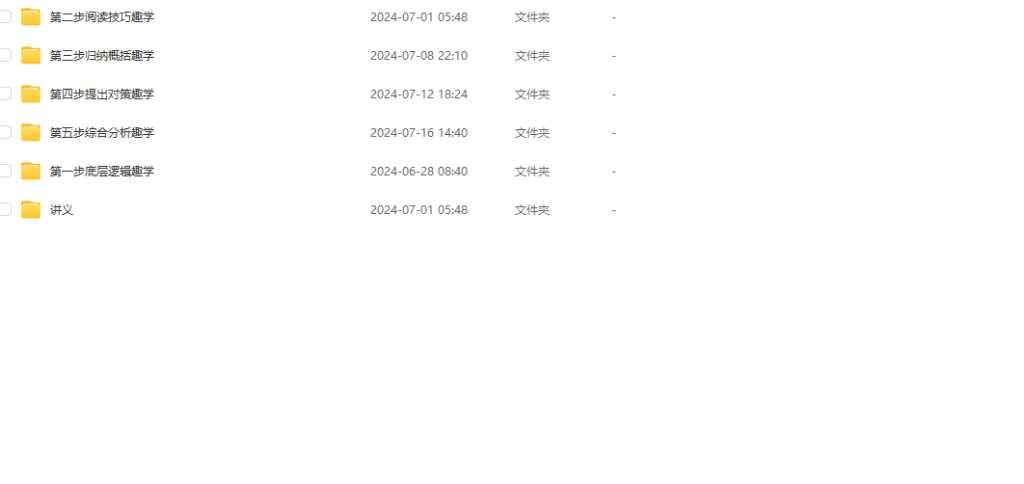Open the 第五步综合分析趣学 folder
Viewport: 1024px width, 484px height.
(x=101, y=132)
